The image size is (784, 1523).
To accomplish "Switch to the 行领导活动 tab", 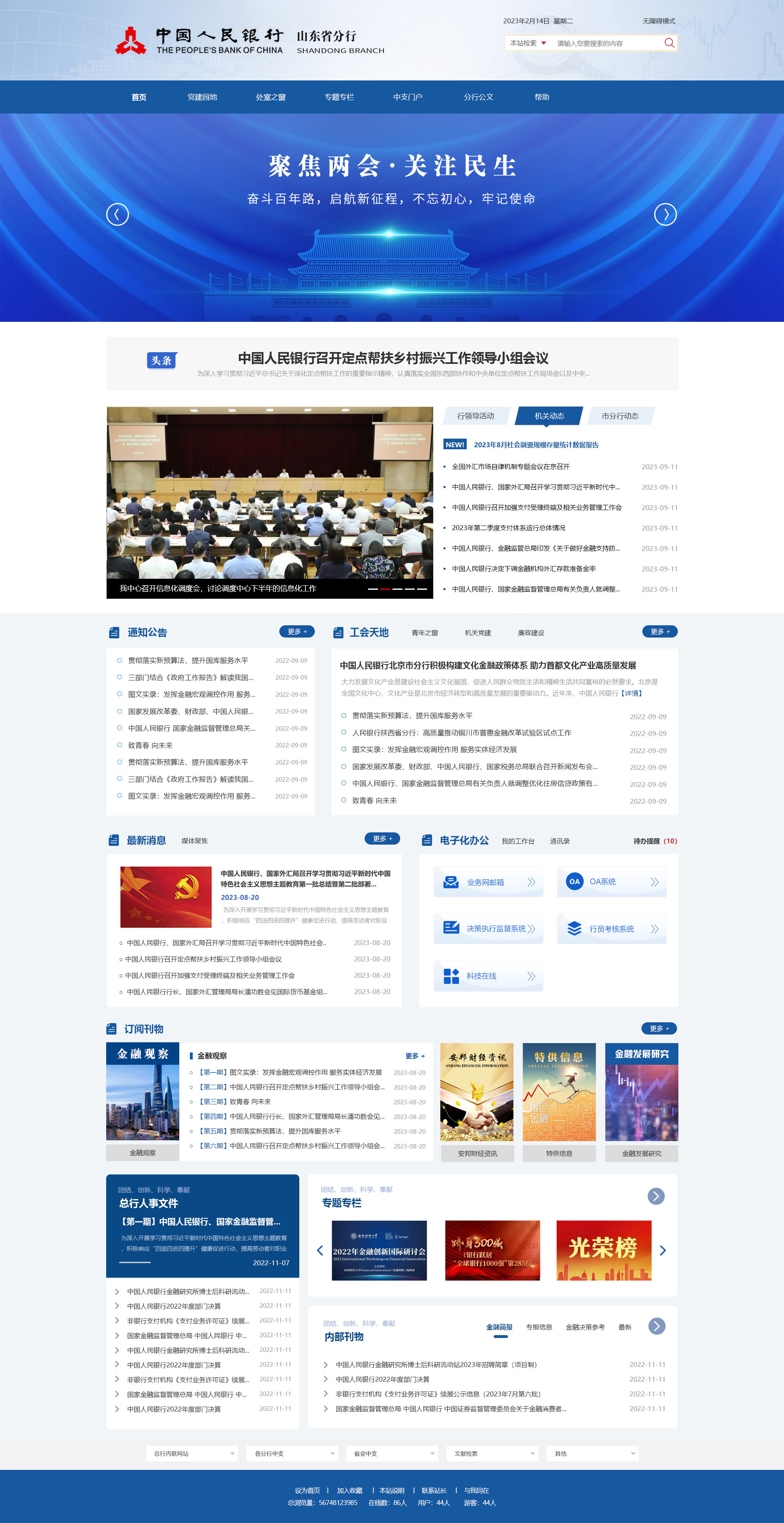I will (x=475, y=416).
